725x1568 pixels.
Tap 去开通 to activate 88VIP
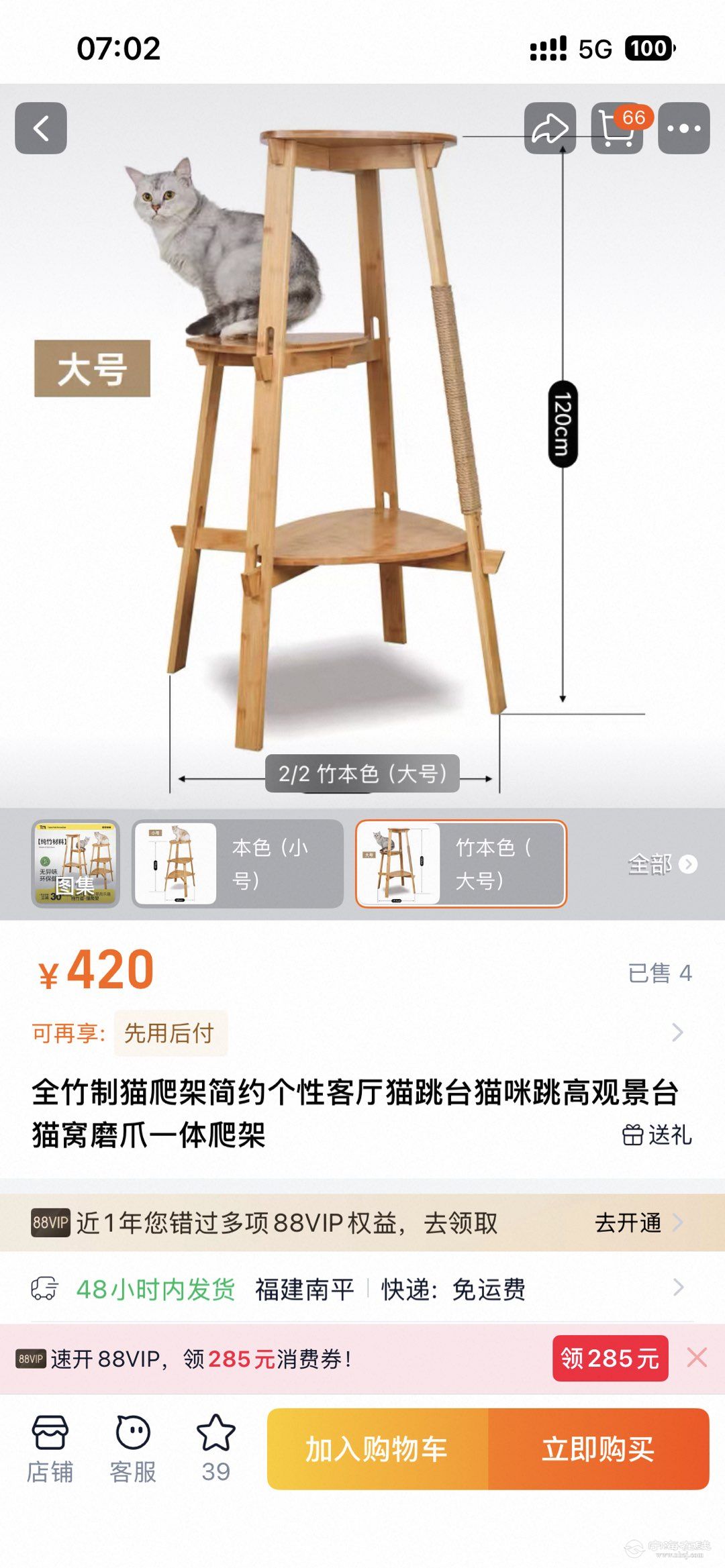pos(637,1223)
